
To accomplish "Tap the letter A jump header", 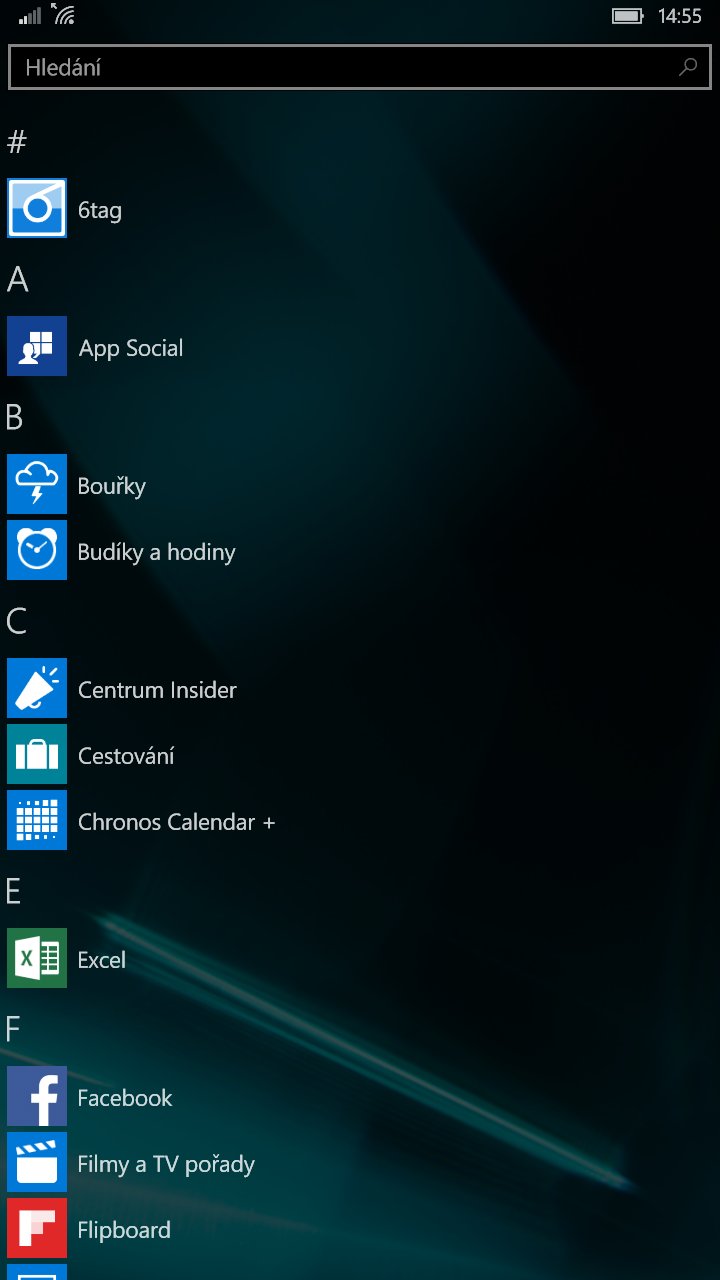I will (17, 280).
